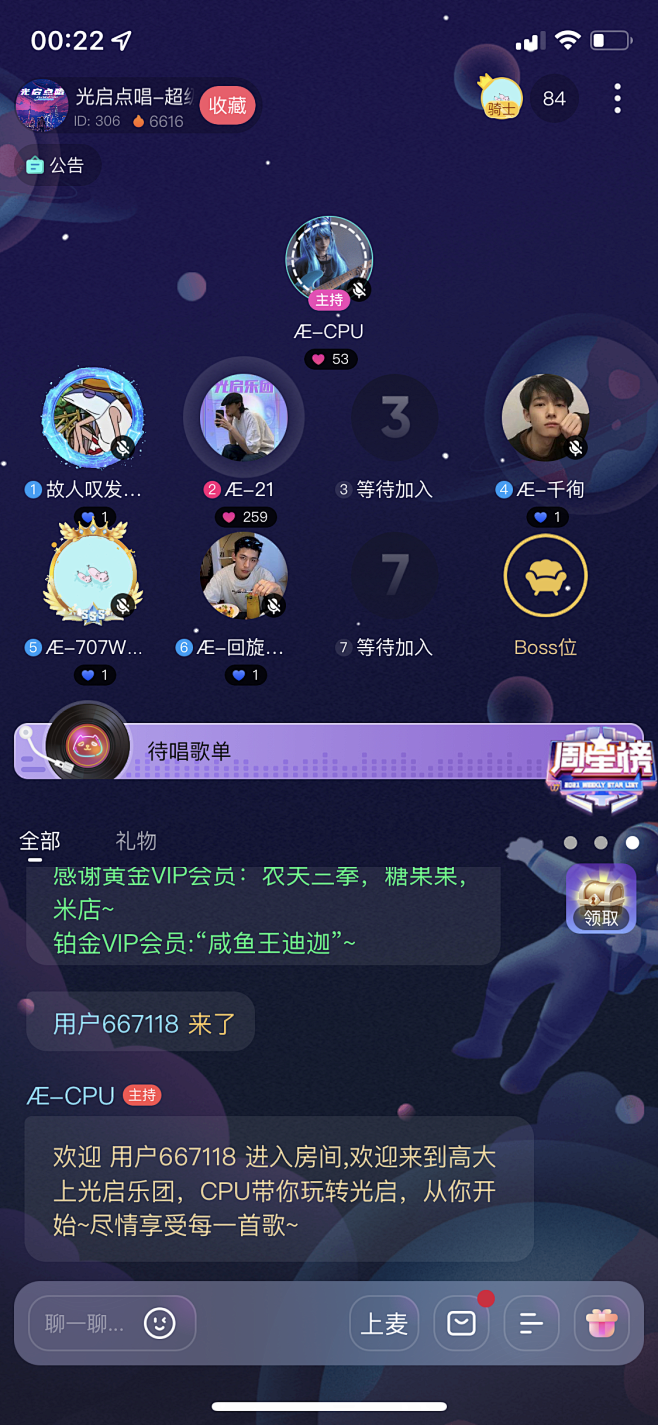View the online audience count 84

[554, 98]
